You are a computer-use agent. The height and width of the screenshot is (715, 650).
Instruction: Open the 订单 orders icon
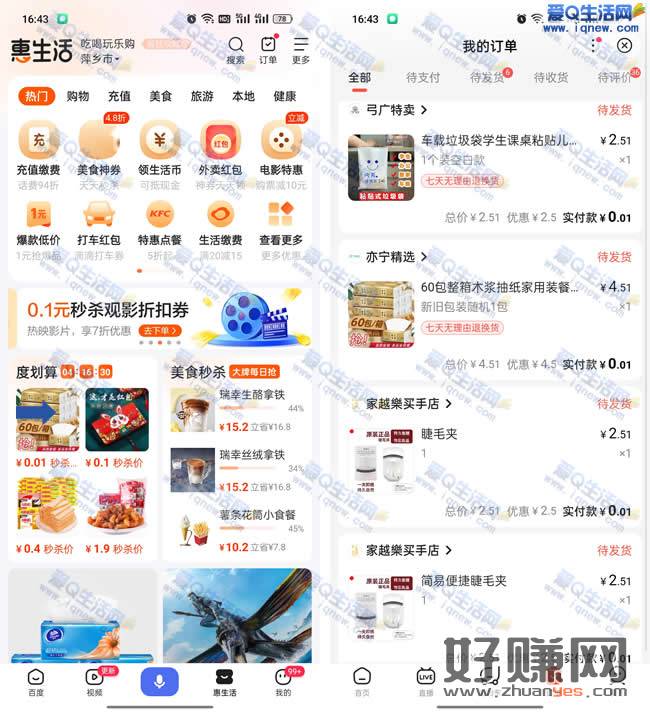(x=268, y=50)
